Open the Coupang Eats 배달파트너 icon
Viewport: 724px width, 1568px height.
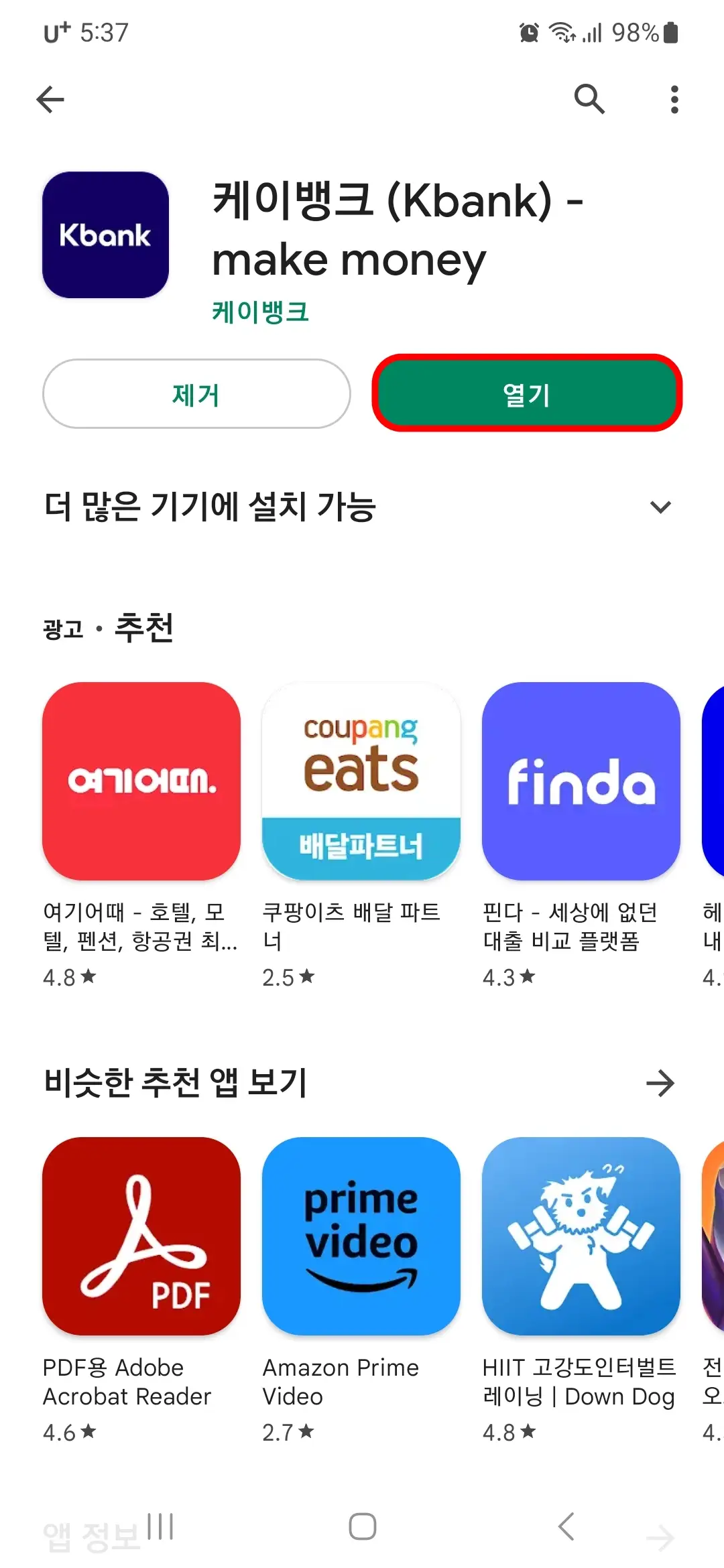[x=361, y=783]
